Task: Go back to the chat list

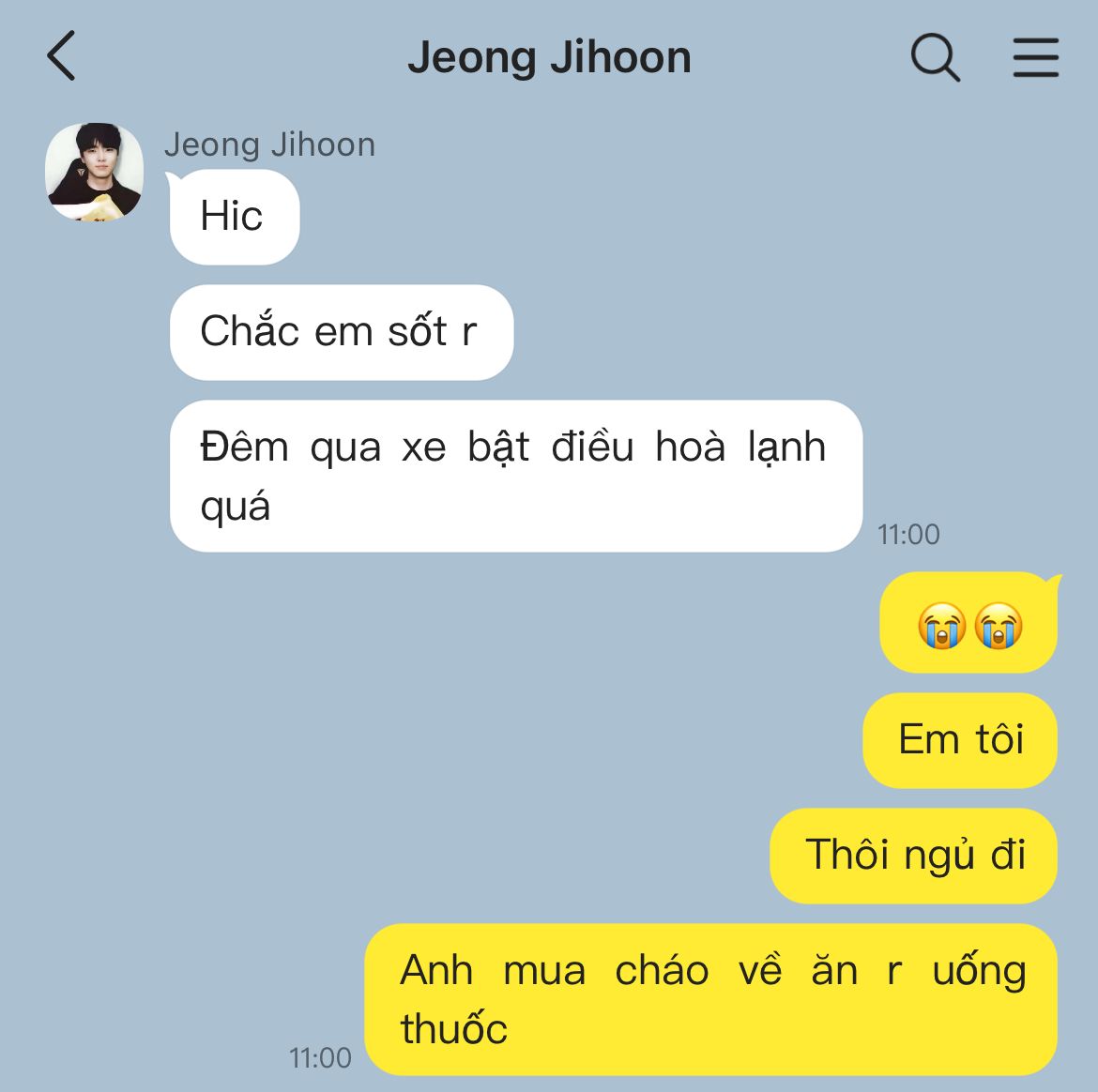Action: (x=61, y=56)
